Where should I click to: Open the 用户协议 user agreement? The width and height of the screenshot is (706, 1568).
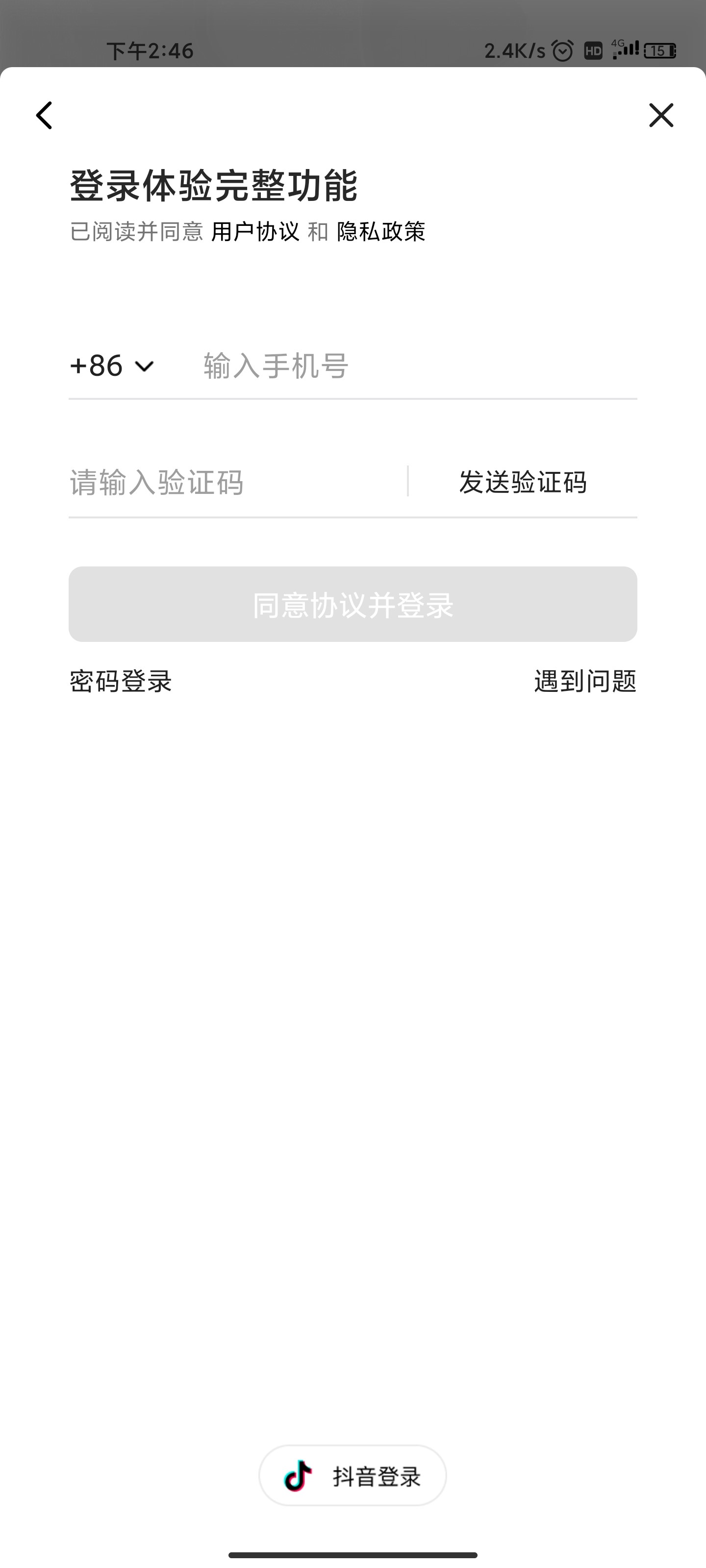pos(255,231)
